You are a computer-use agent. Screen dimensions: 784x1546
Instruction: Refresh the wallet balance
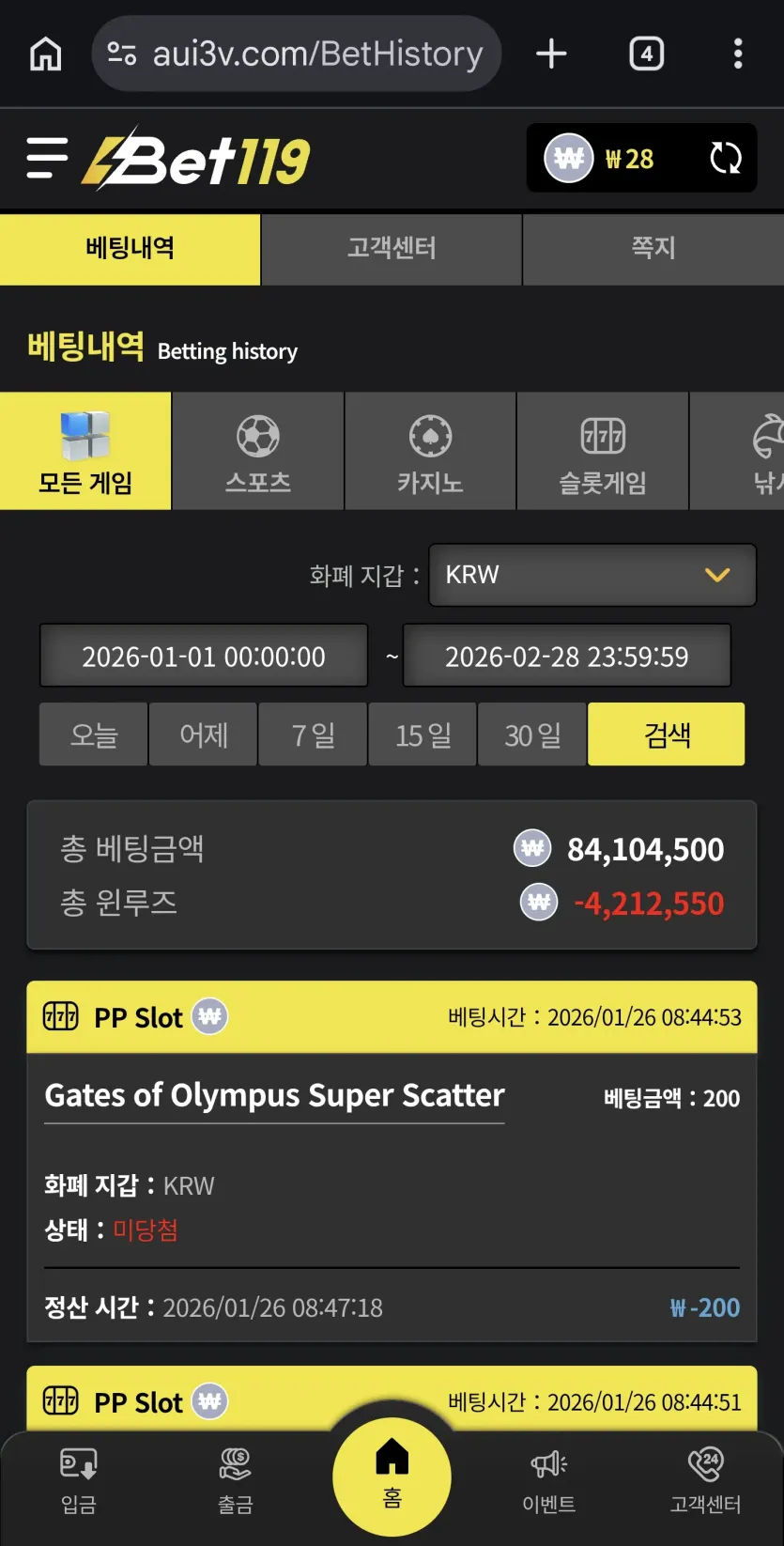[725, 158]
